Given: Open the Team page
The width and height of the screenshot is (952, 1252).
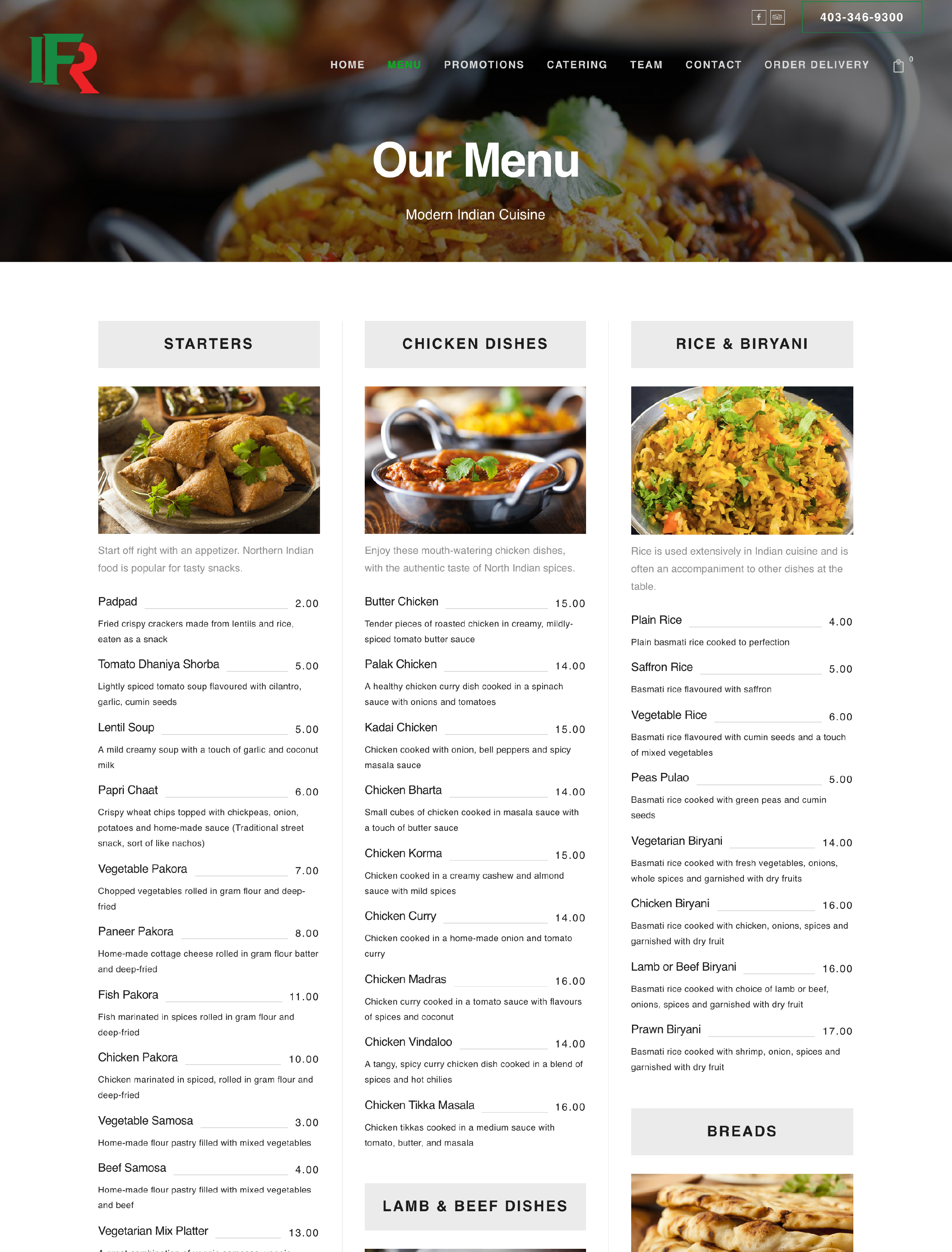Looking at the screenshot, I should tap(646, 65).
